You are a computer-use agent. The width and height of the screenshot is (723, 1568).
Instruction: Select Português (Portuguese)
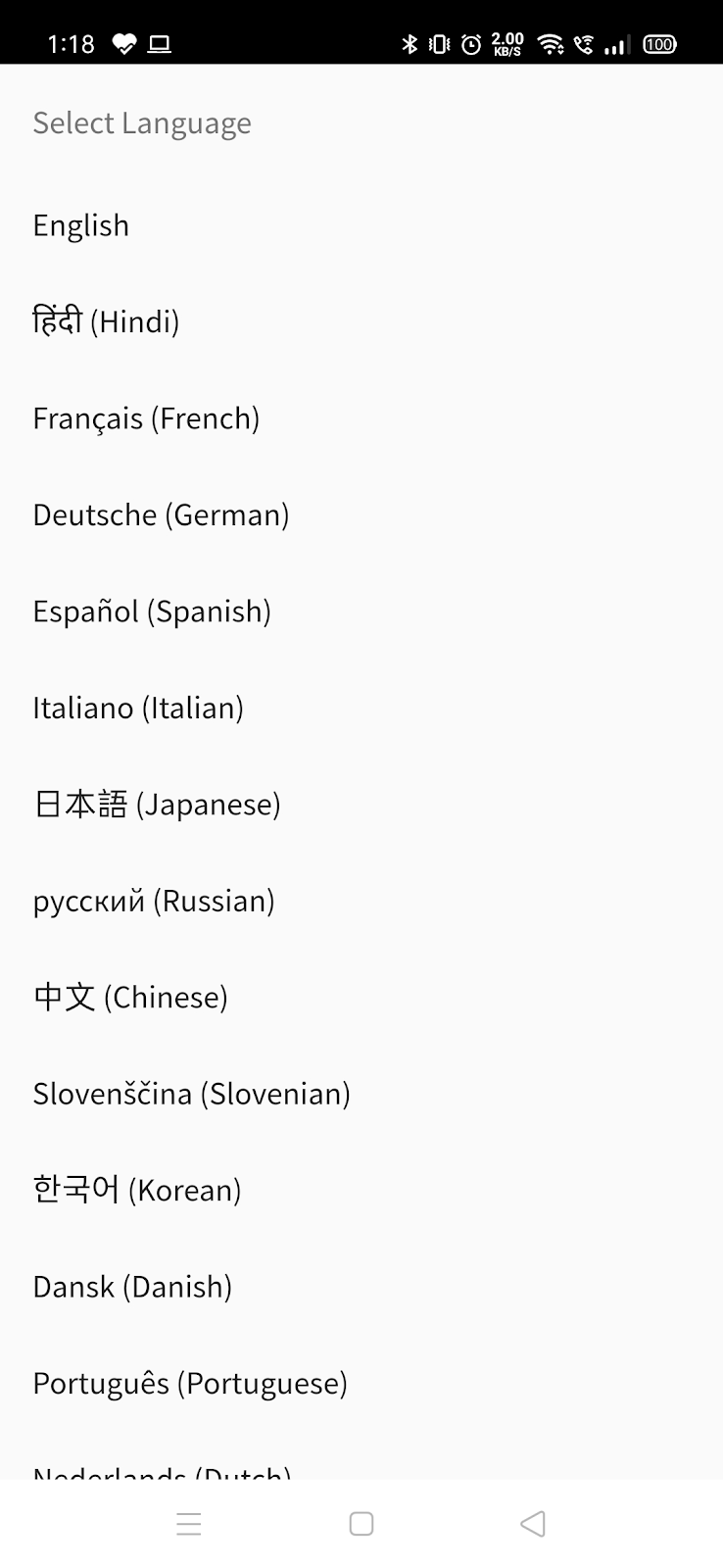click(x=190, y=1383)
